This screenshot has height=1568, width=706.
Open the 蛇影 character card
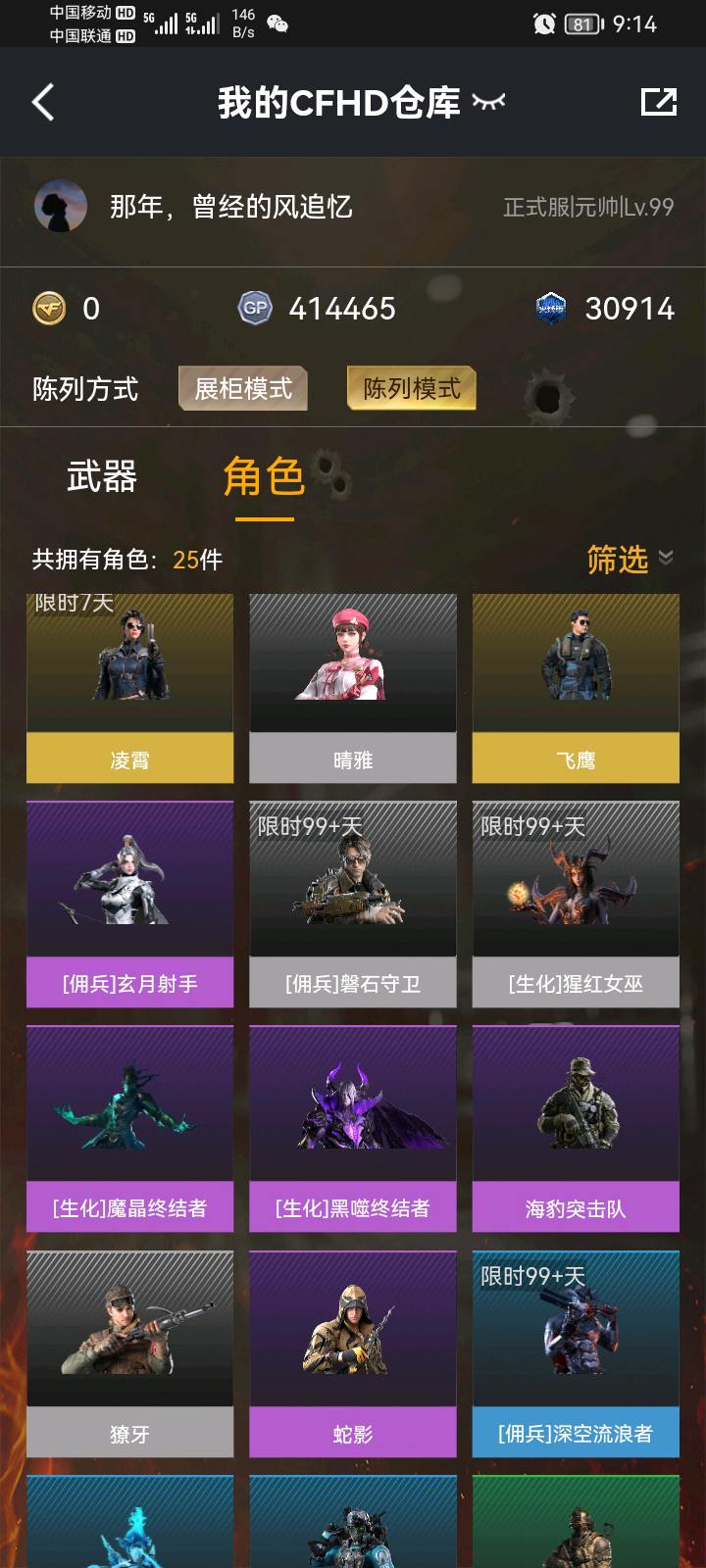[353, 1354]
